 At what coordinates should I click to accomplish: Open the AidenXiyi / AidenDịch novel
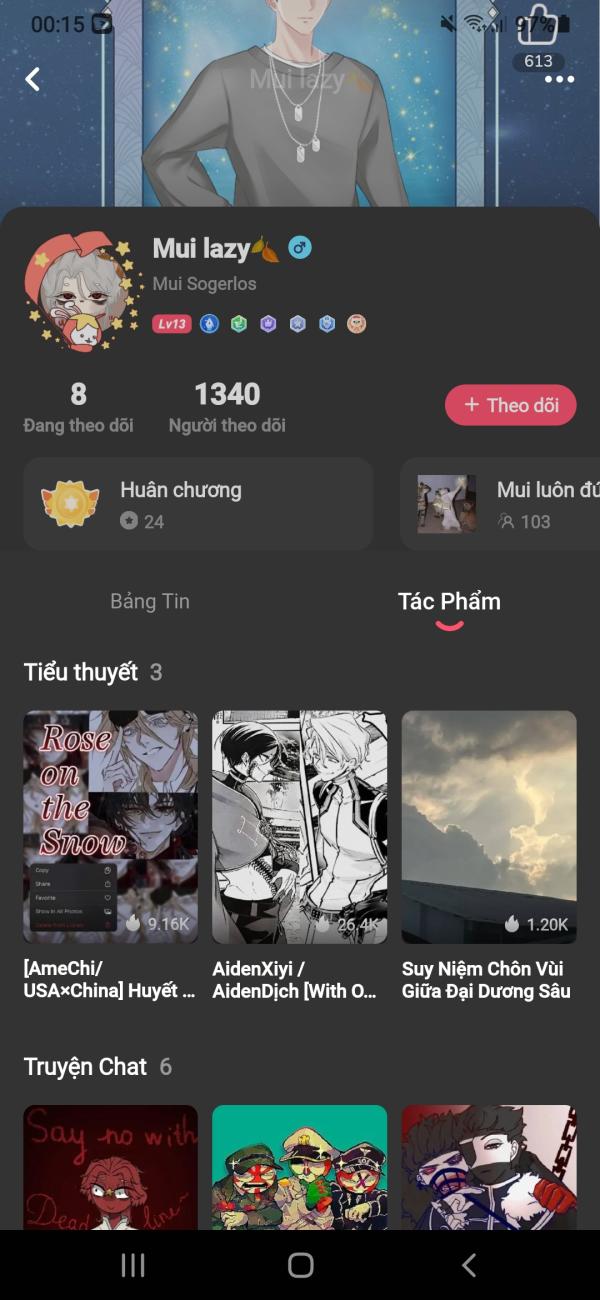click(x=299, y=827)
